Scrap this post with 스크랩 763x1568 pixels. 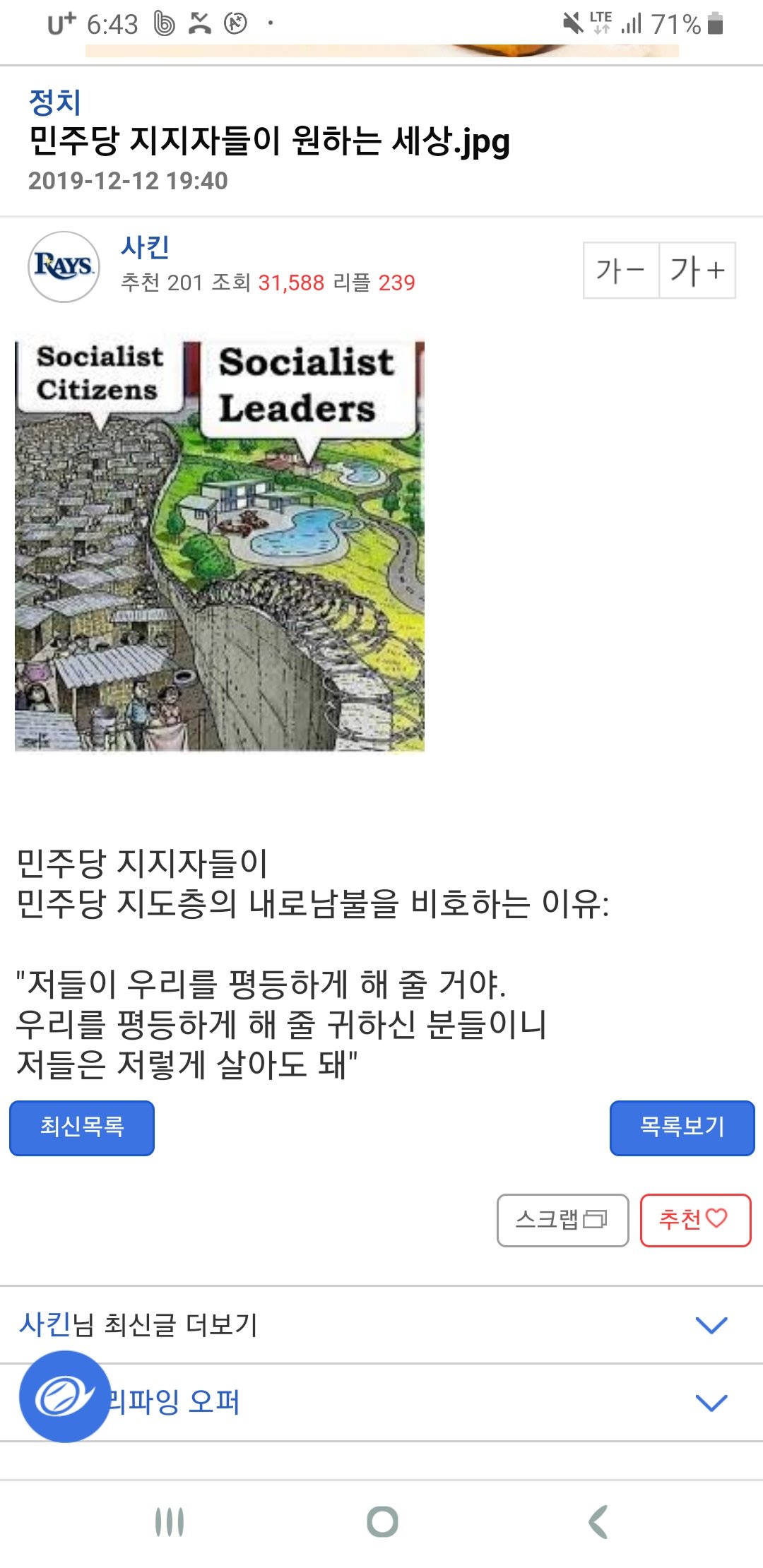tap(562, 1220)
